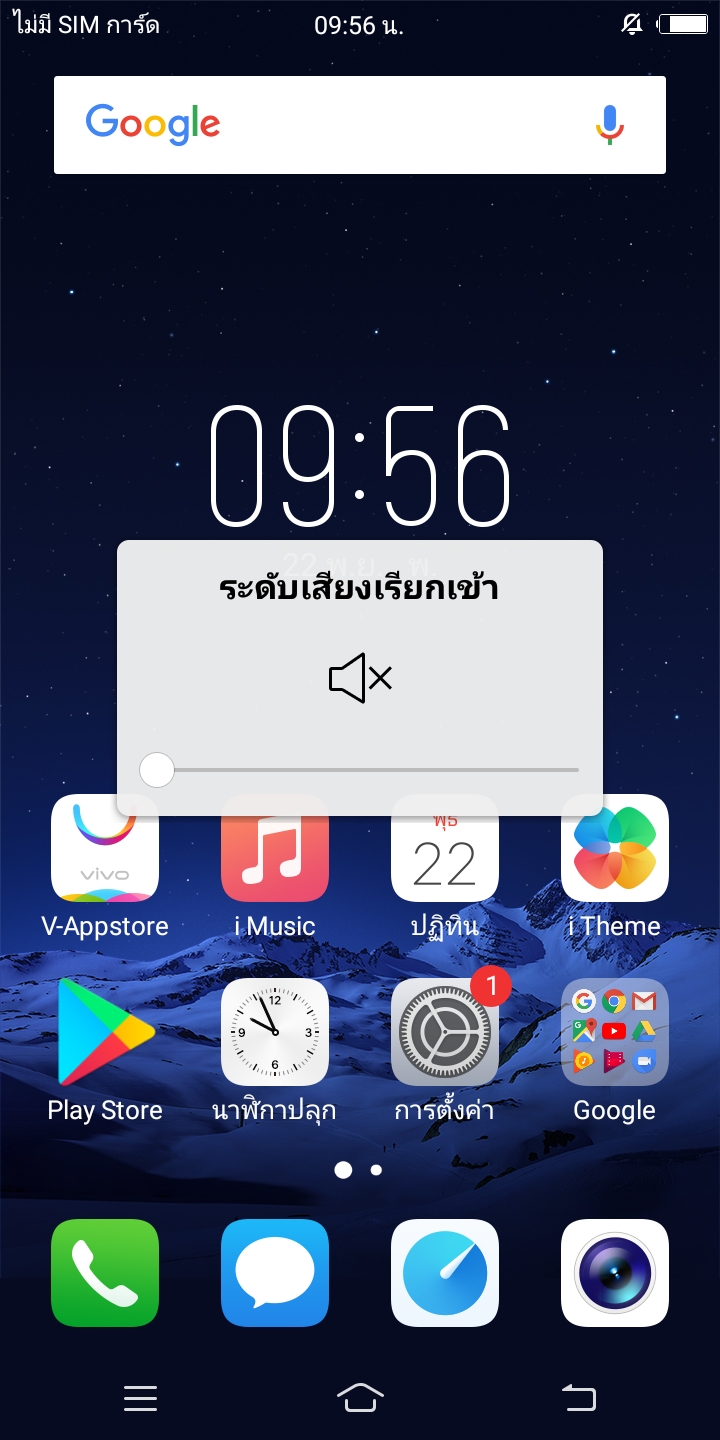Open the green Phone dialer app
The image size is (720, 1440).
click(105, 1273)
